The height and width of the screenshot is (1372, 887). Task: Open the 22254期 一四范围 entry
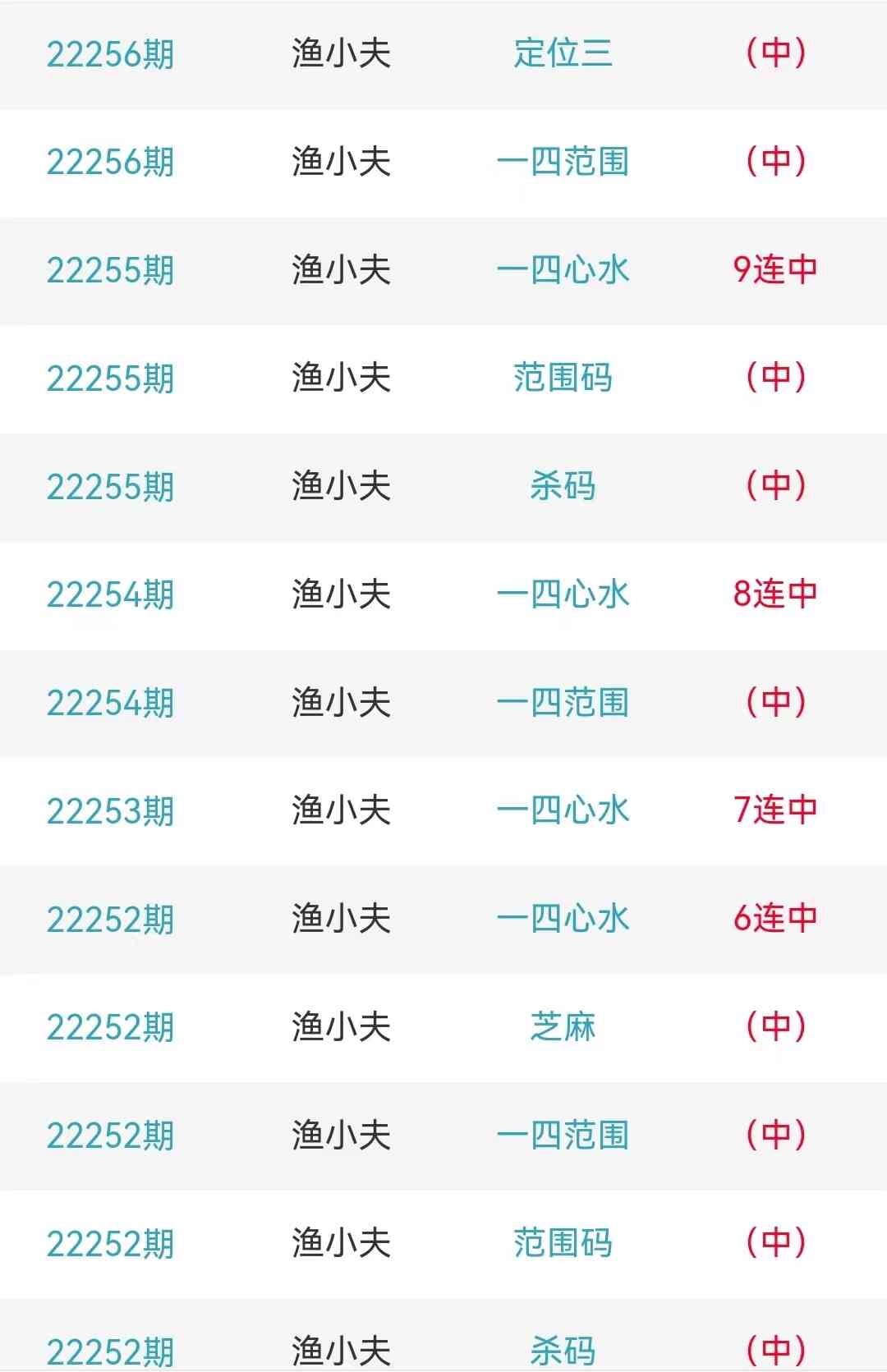click(563, 703)
